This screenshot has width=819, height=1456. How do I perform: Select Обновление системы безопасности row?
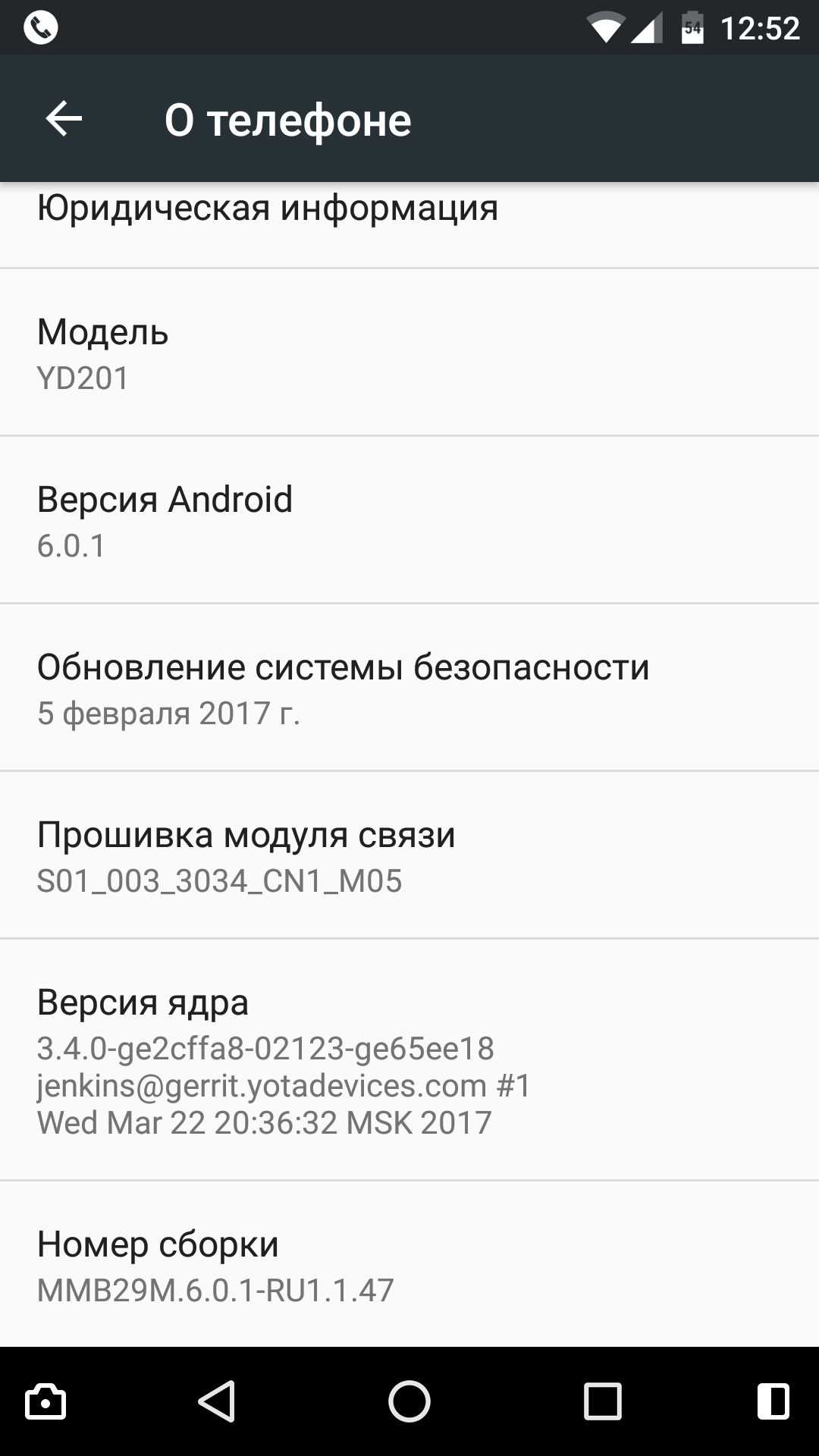point(409,688)
